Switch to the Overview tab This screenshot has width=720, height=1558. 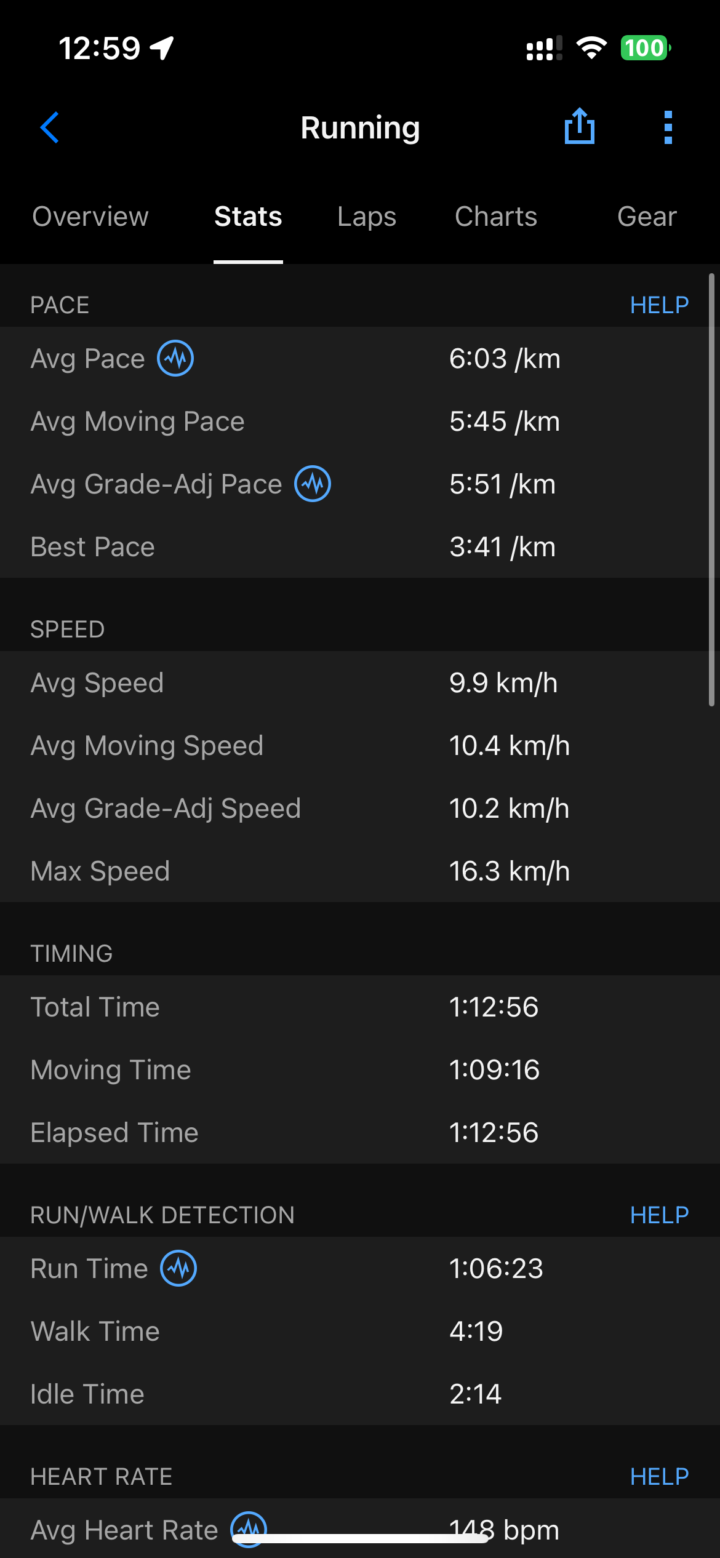[x=90, y=217]
